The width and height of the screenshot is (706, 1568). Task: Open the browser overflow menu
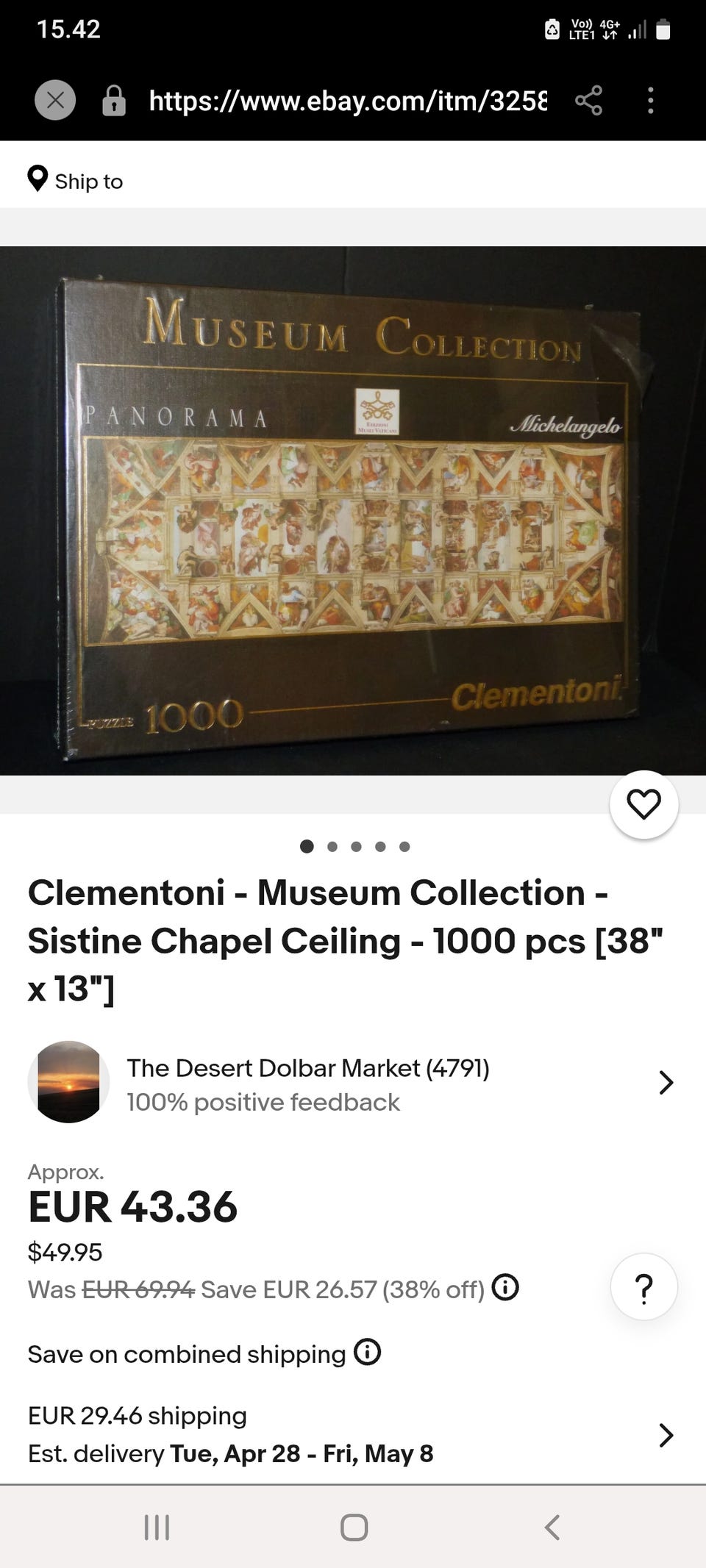650,100
